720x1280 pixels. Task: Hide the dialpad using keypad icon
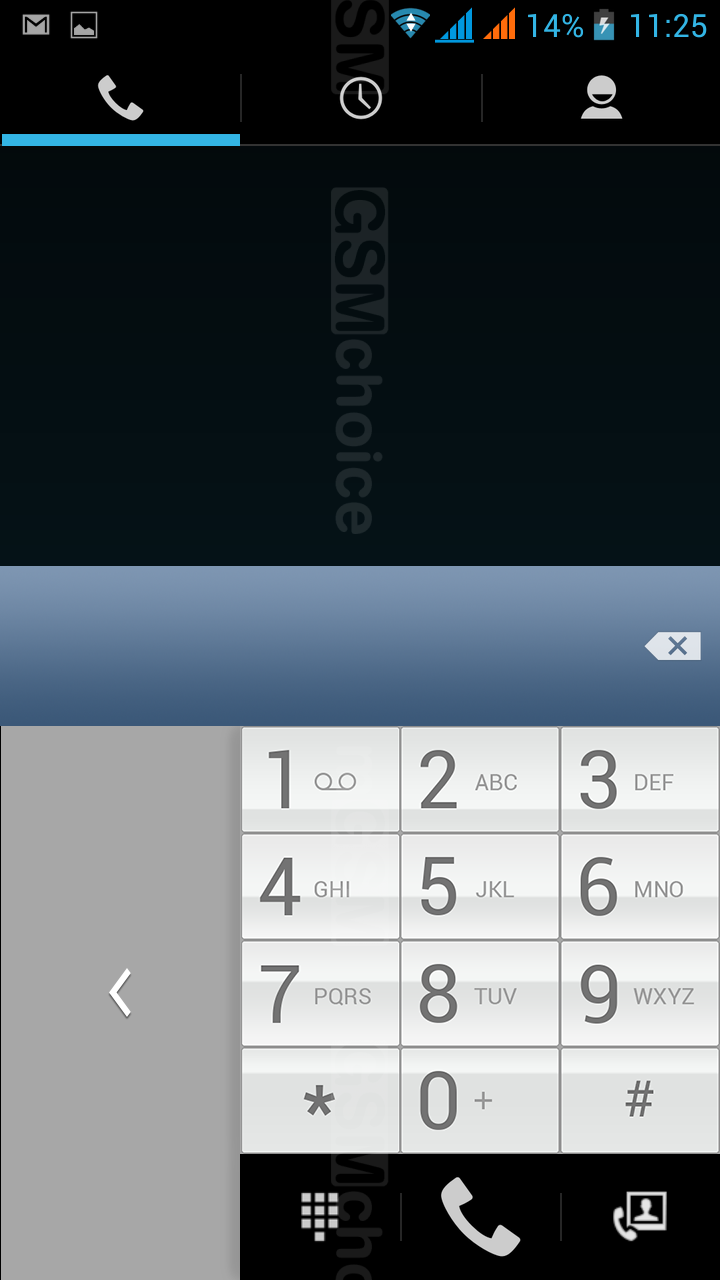coord(320,1216)
